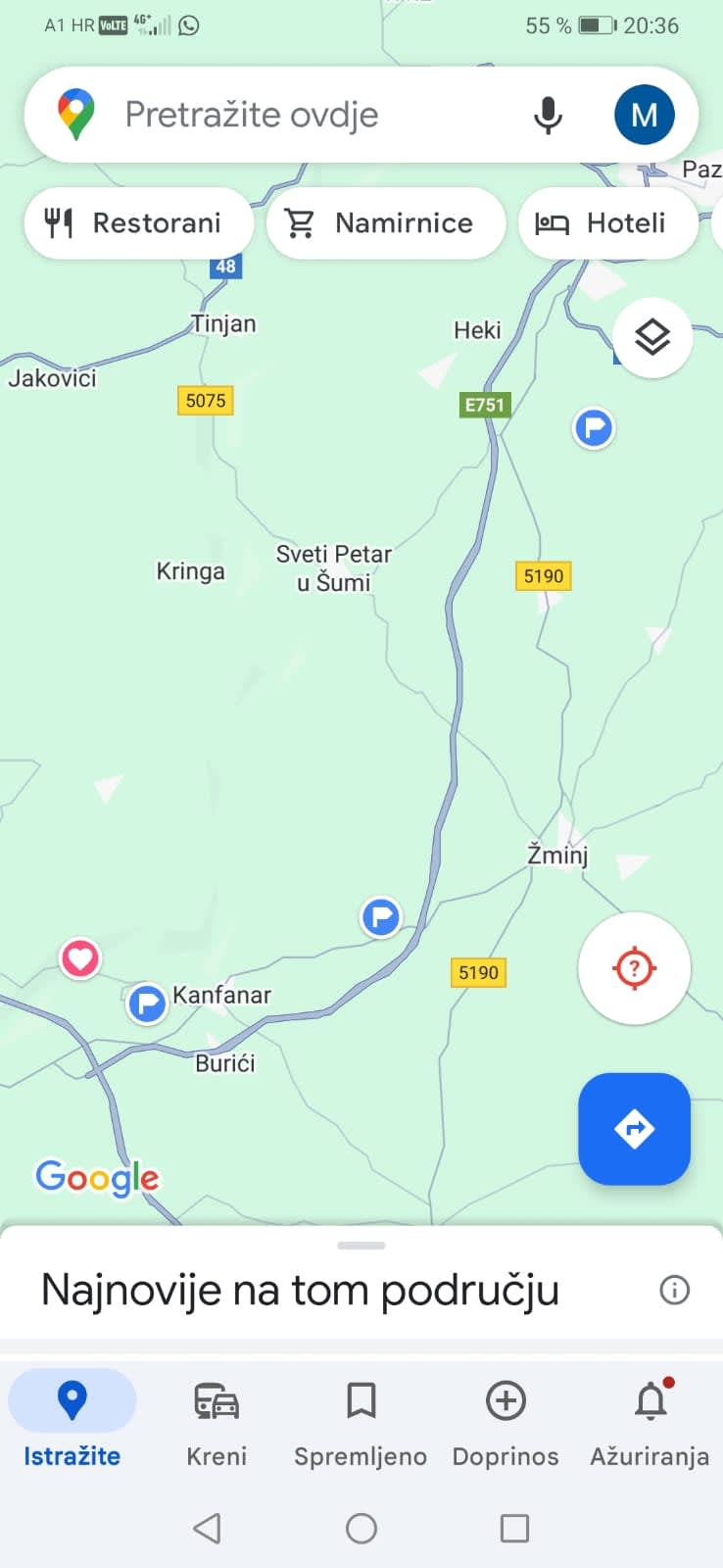Screen dimensions: 723x1568
Task: Show info about Najnovije na tom području
Action: click(674, 1290)
